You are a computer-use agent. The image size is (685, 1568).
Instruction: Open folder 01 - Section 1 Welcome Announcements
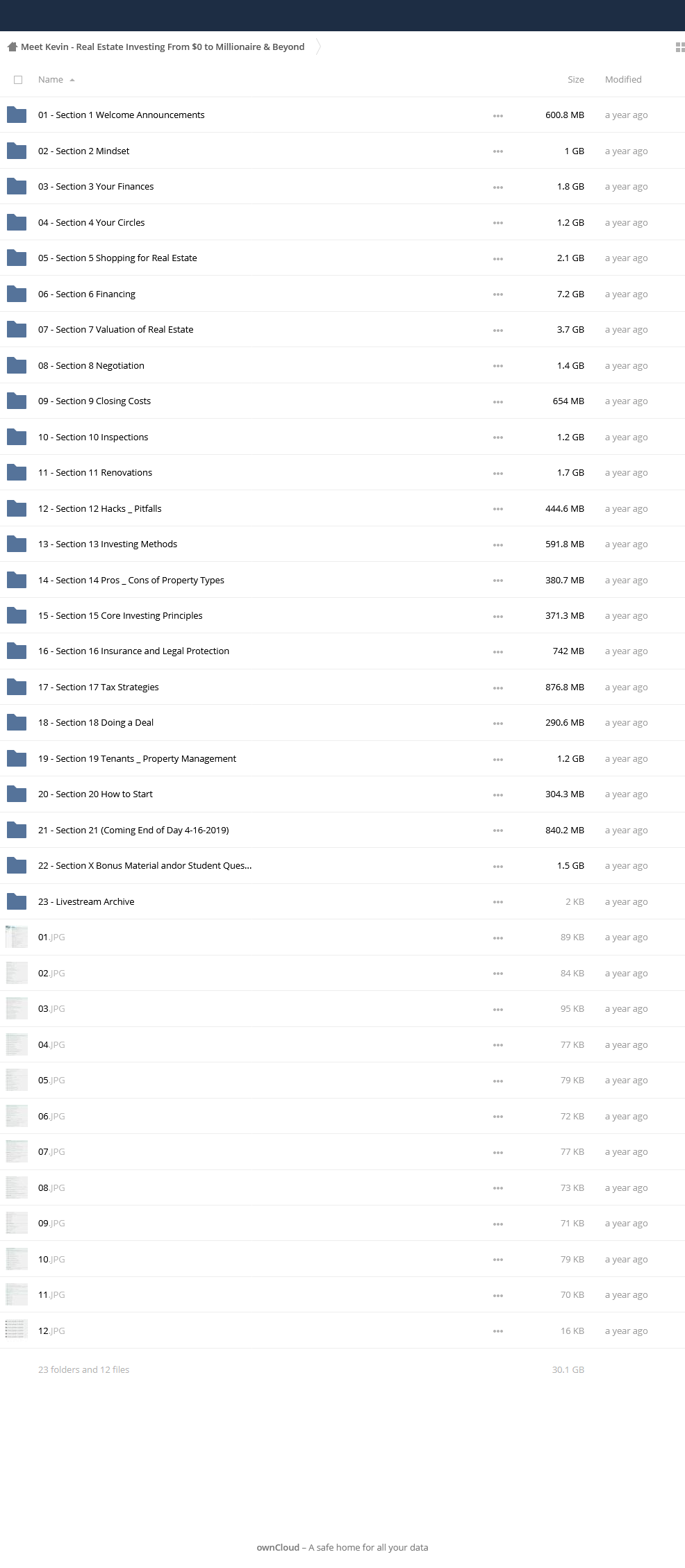[121, 115]
